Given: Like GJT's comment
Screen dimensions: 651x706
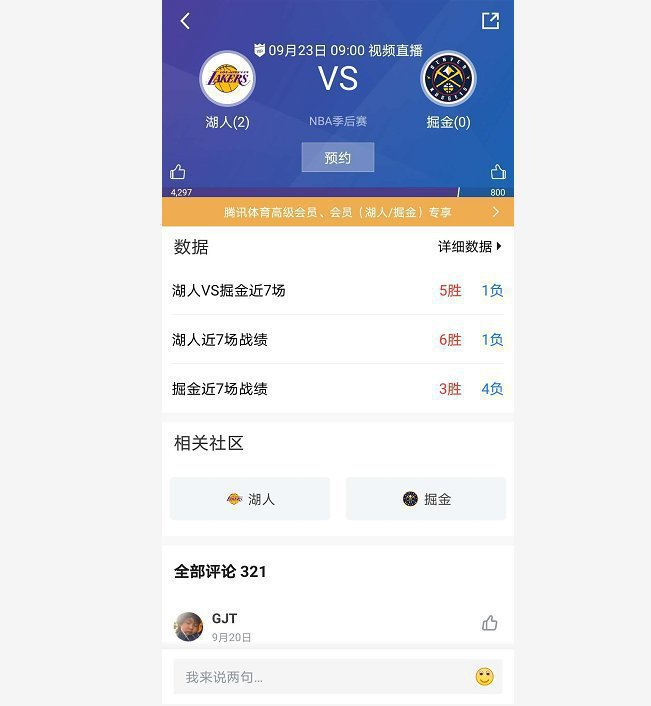Looking at the screenshot, I should [489, 623].
